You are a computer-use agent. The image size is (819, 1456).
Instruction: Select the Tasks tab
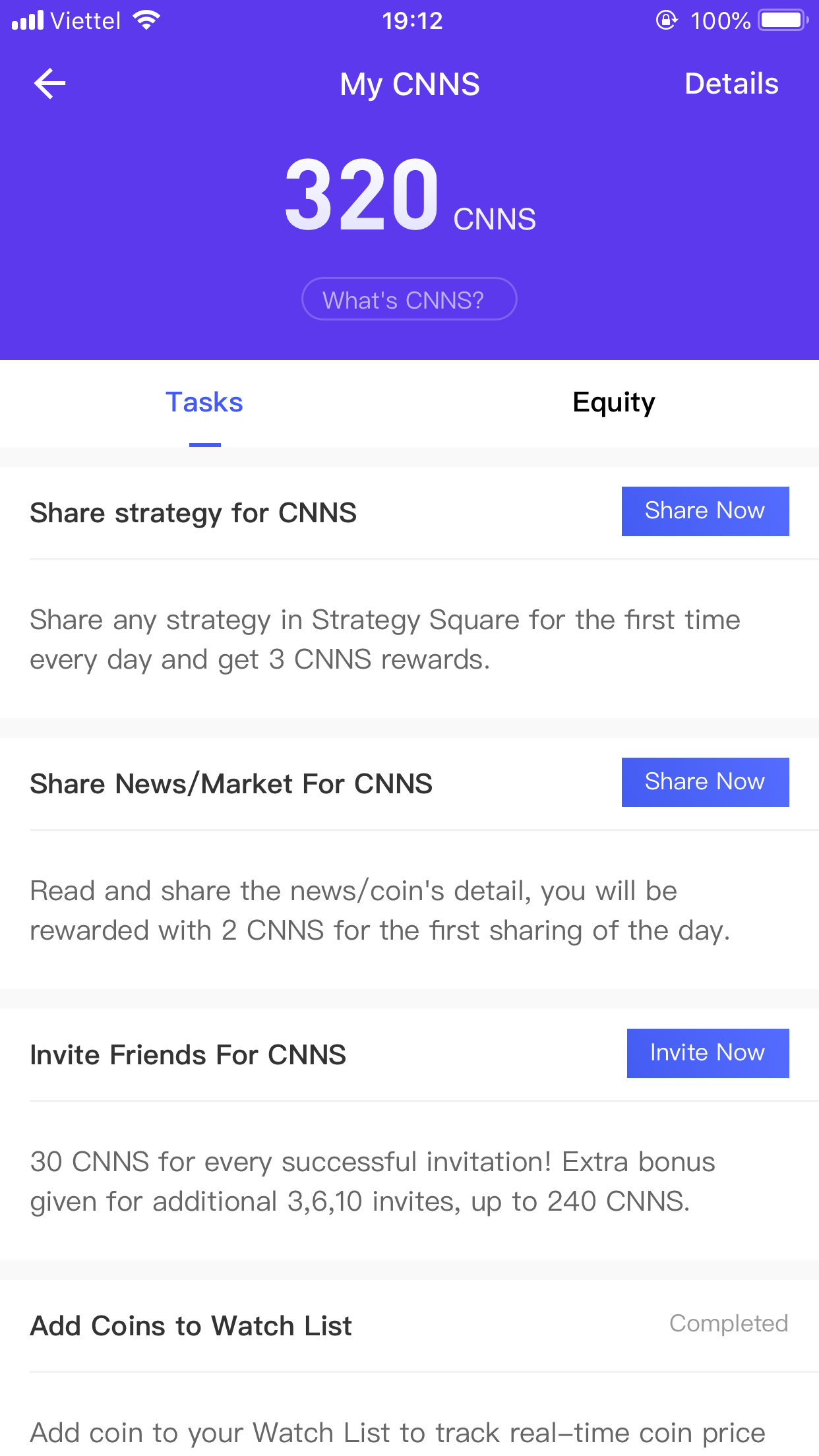[204, 402]
